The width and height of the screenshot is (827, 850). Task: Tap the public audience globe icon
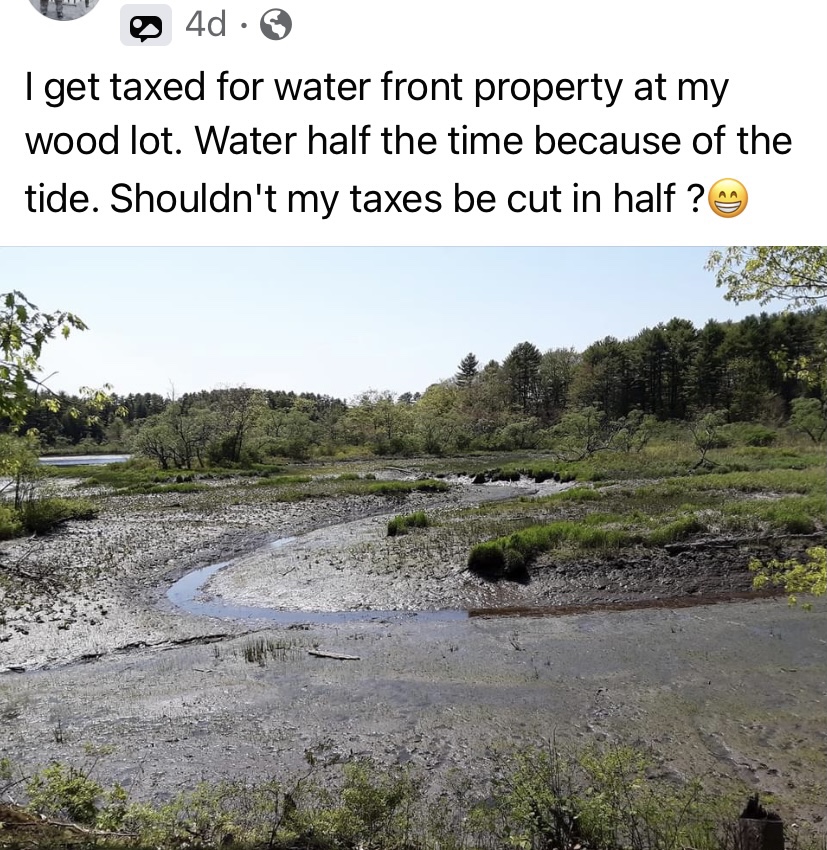(276, 25)
